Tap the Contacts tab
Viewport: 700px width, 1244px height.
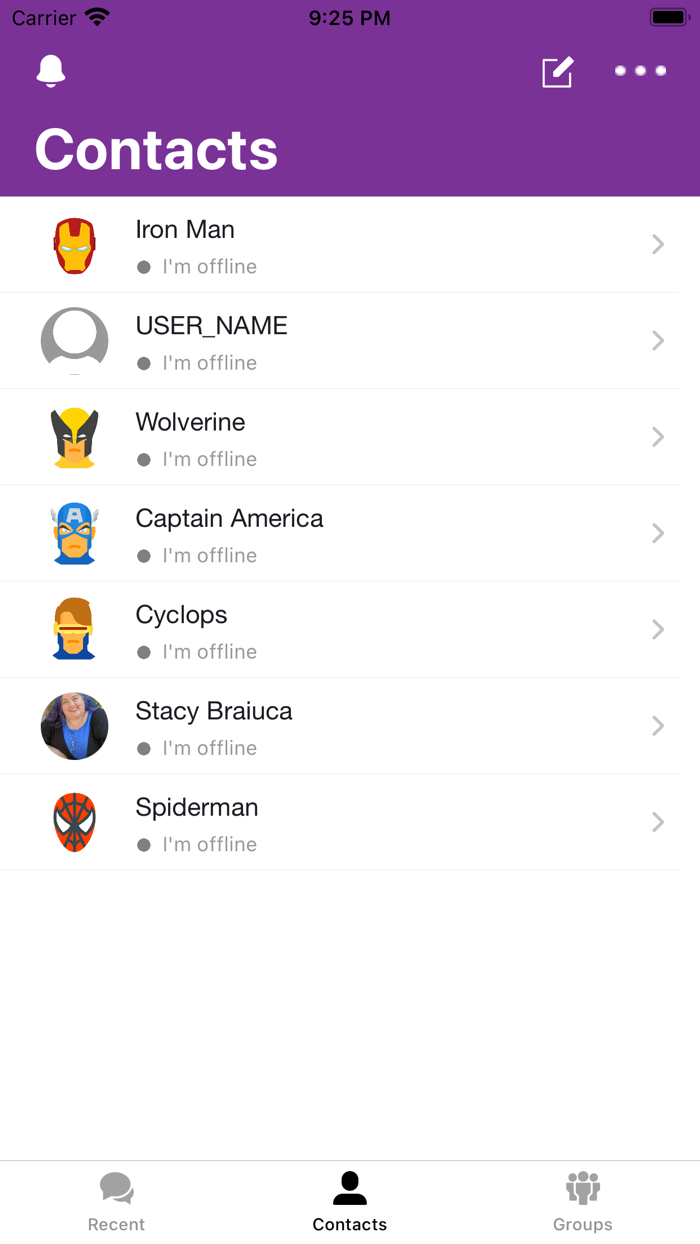349,1203
